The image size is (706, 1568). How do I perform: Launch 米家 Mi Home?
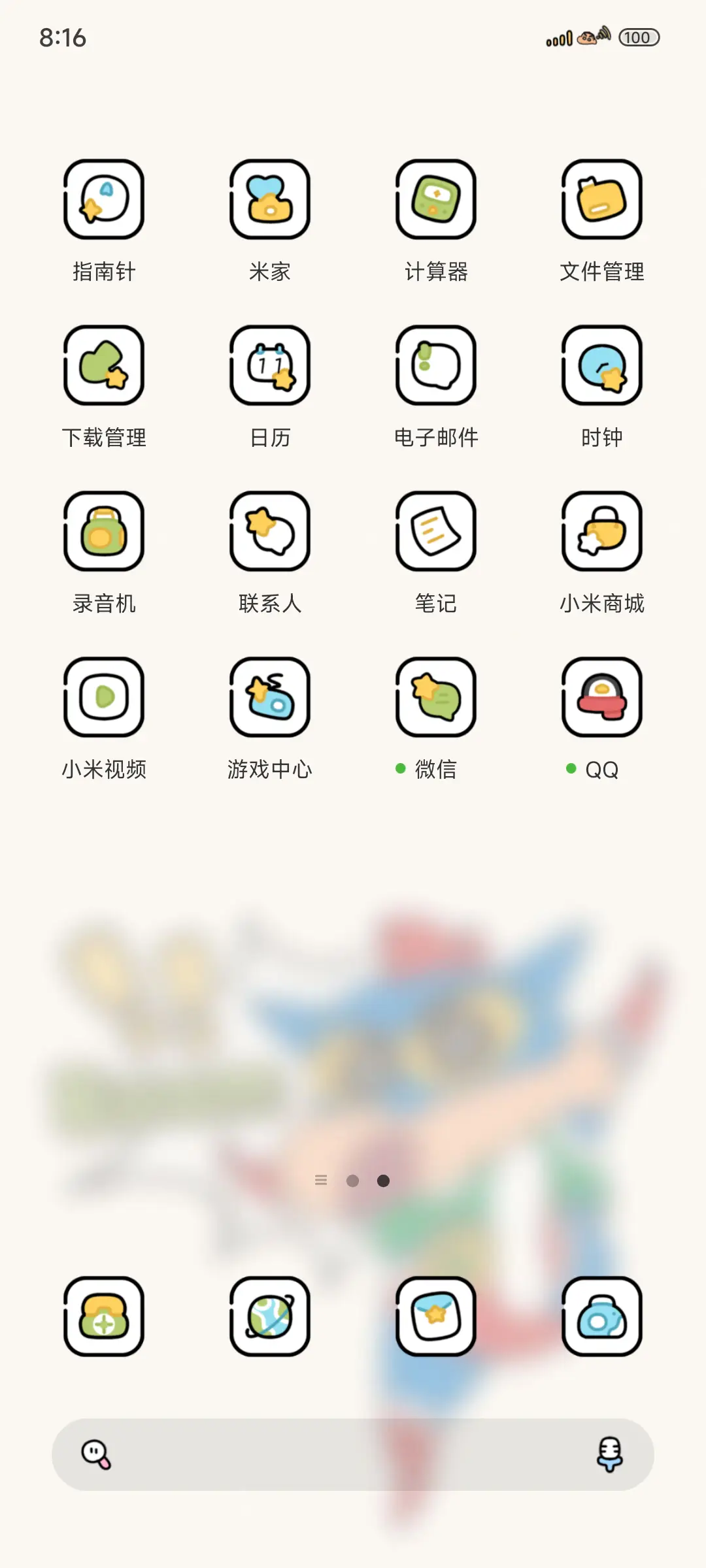pyautogui.click(x=270, y=200)
